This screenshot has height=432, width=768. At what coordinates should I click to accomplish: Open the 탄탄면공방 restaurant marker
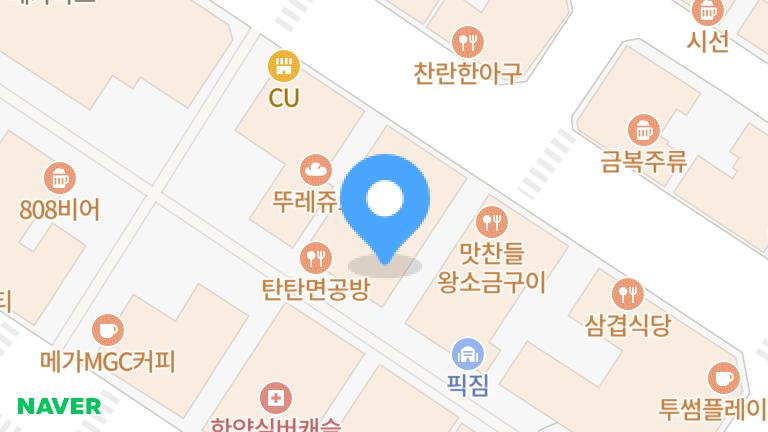[316, 258]
